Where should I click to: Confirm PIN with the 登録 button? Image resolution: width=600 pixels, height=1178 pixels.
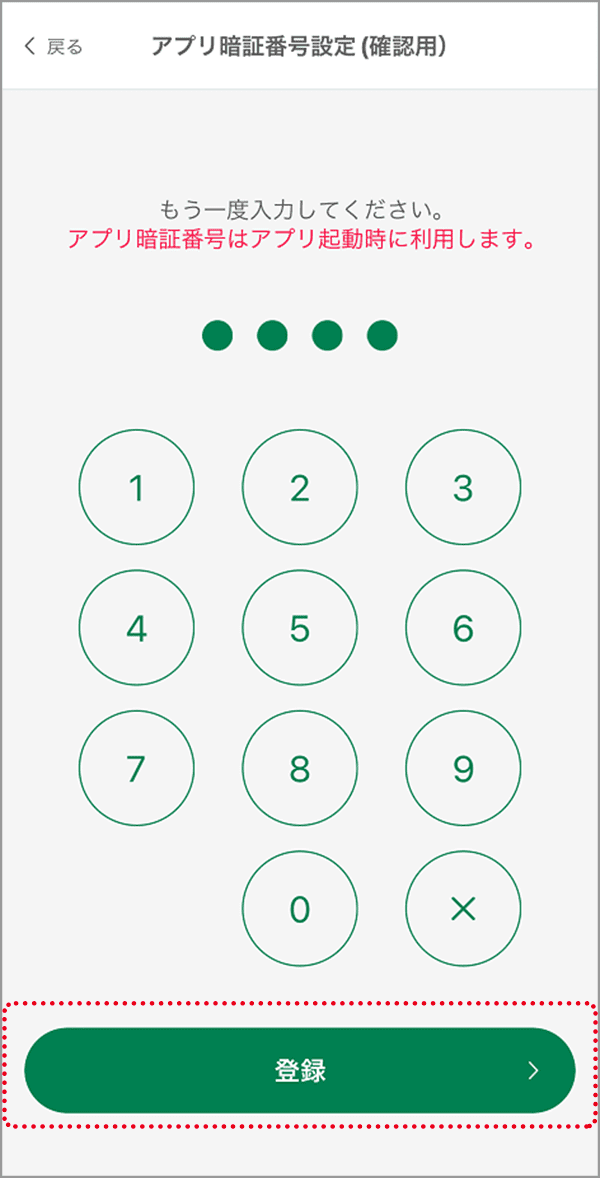(x=300, y=1070)
